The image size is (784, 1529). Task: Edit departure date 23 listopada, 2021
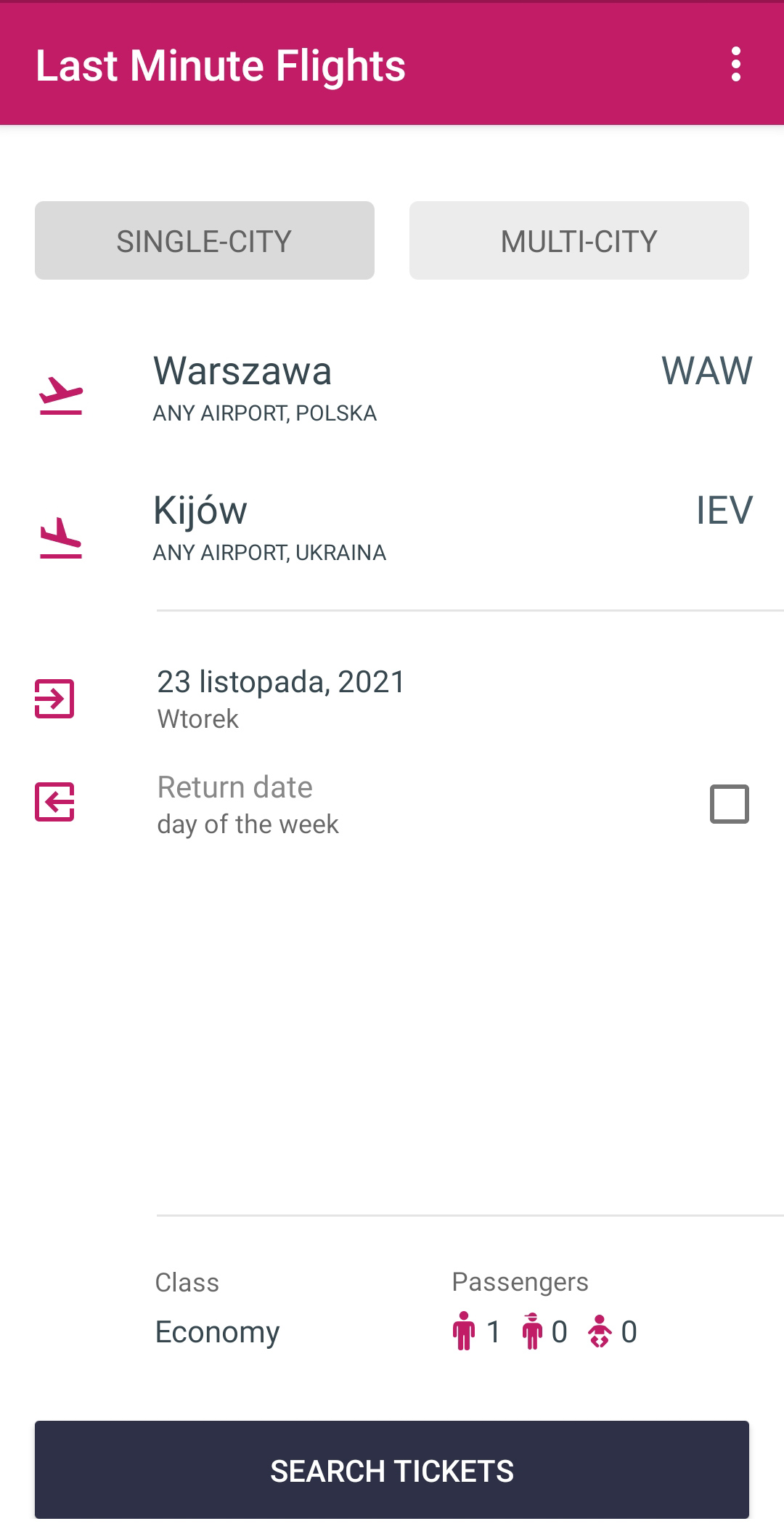click(392, 699)
